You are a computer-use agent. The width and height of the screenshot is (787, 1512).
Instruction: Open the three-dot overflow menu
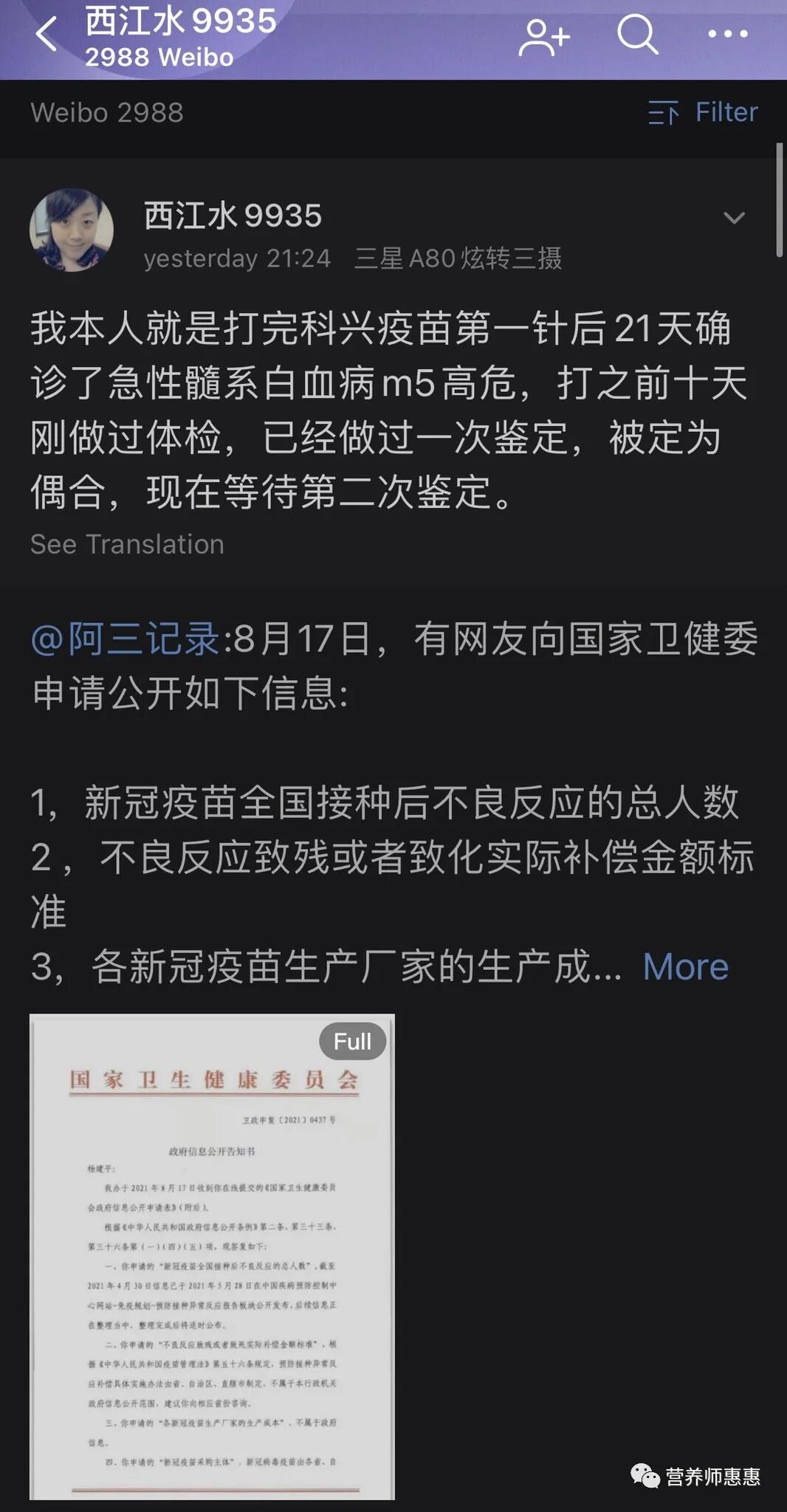pos(728,34)
